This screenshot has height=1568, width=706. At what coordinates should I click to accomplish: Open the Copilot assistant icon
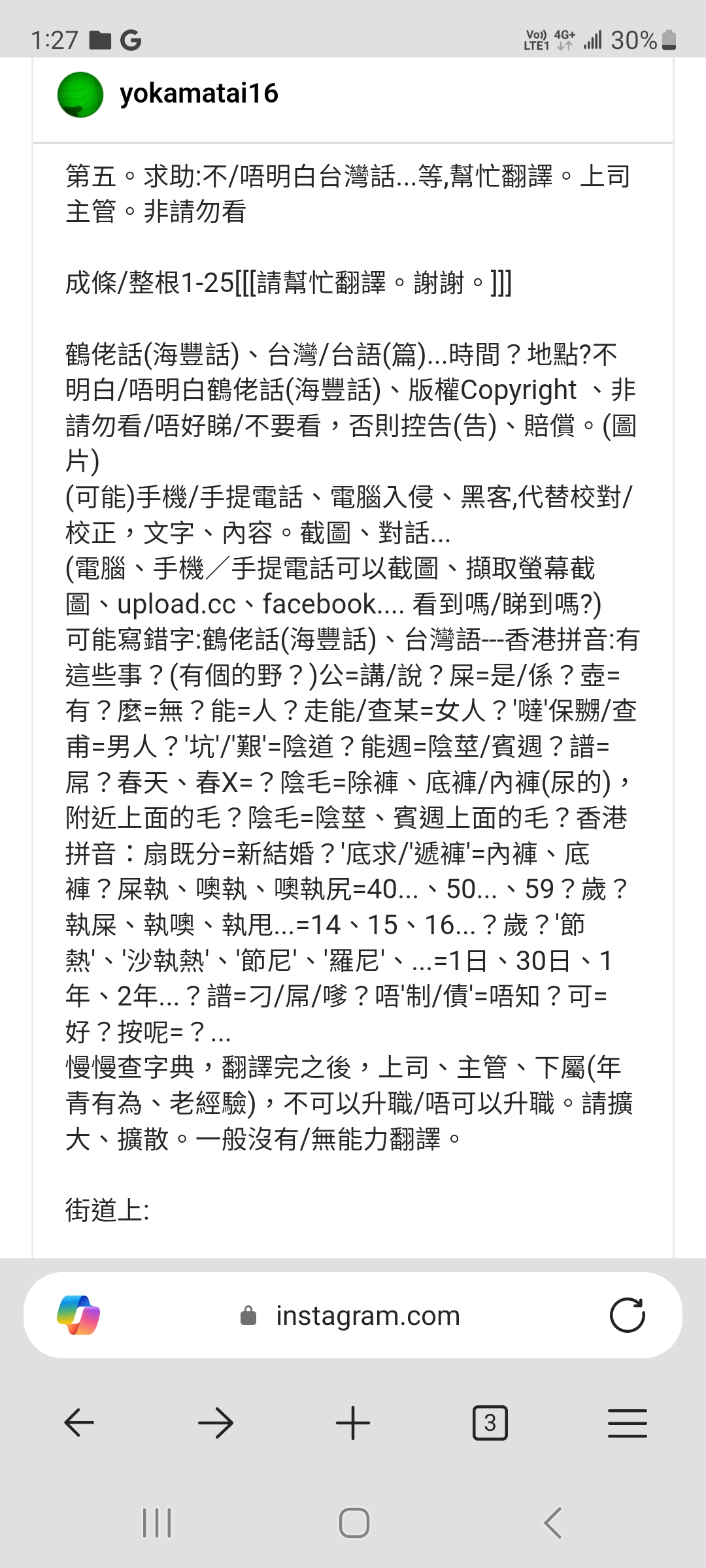click(x=78, y=1315)
